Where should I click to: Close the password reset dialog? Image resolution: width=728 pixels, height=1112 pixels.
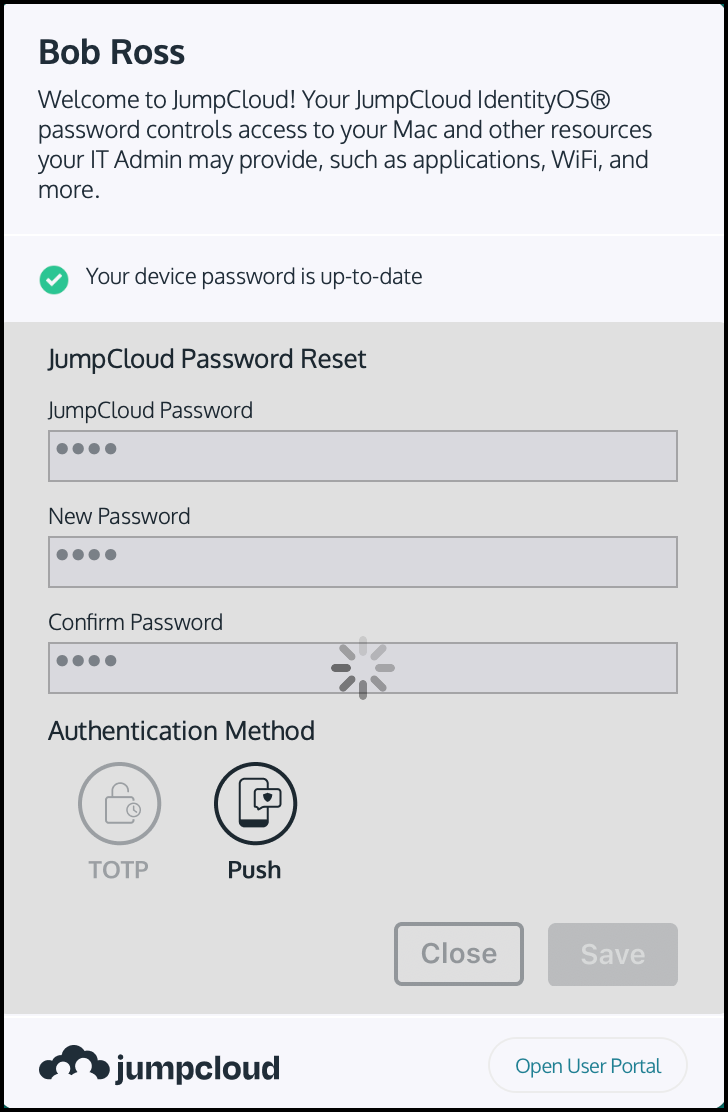pos(459,954)
